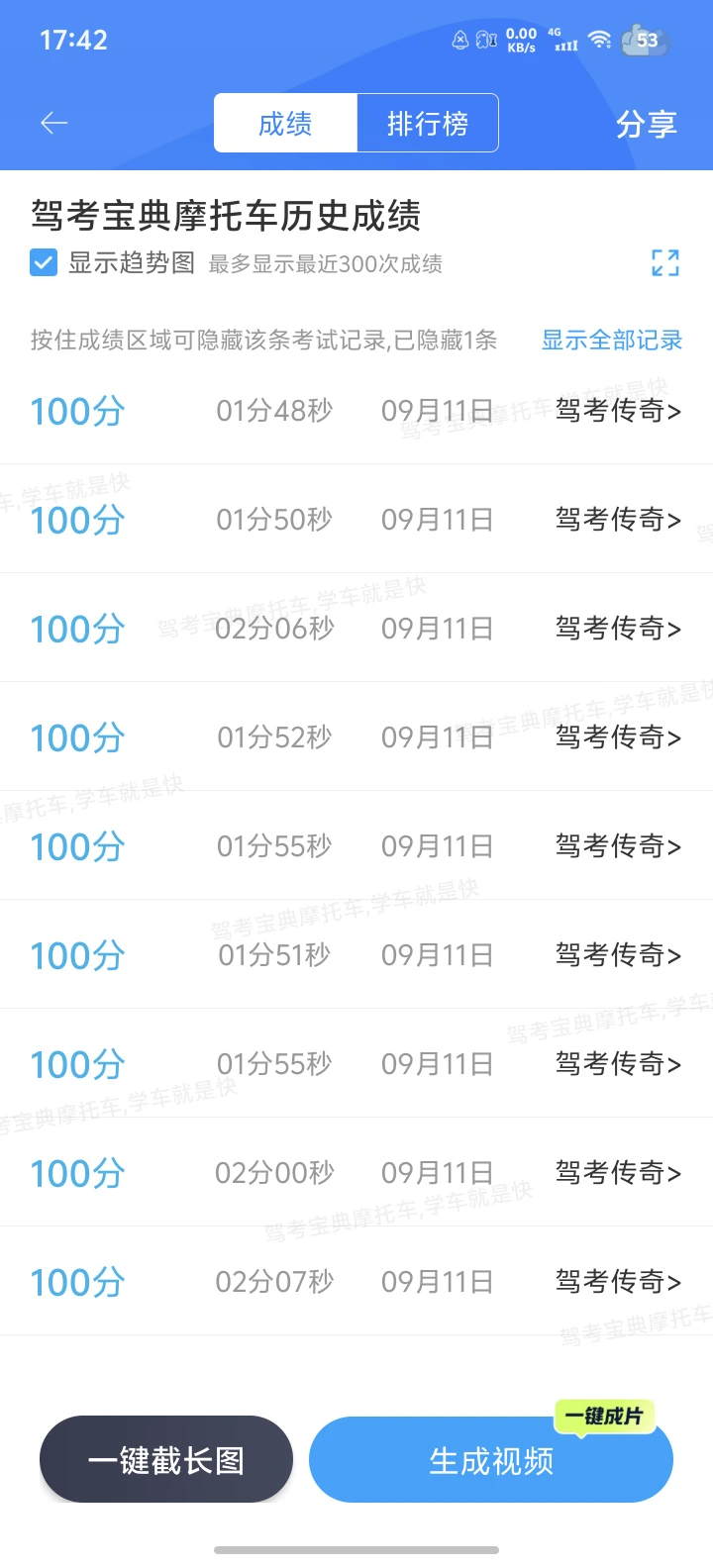Expand the chart to fullscreen
Screen dimensions: 713x1568
(x=665, y=262)
